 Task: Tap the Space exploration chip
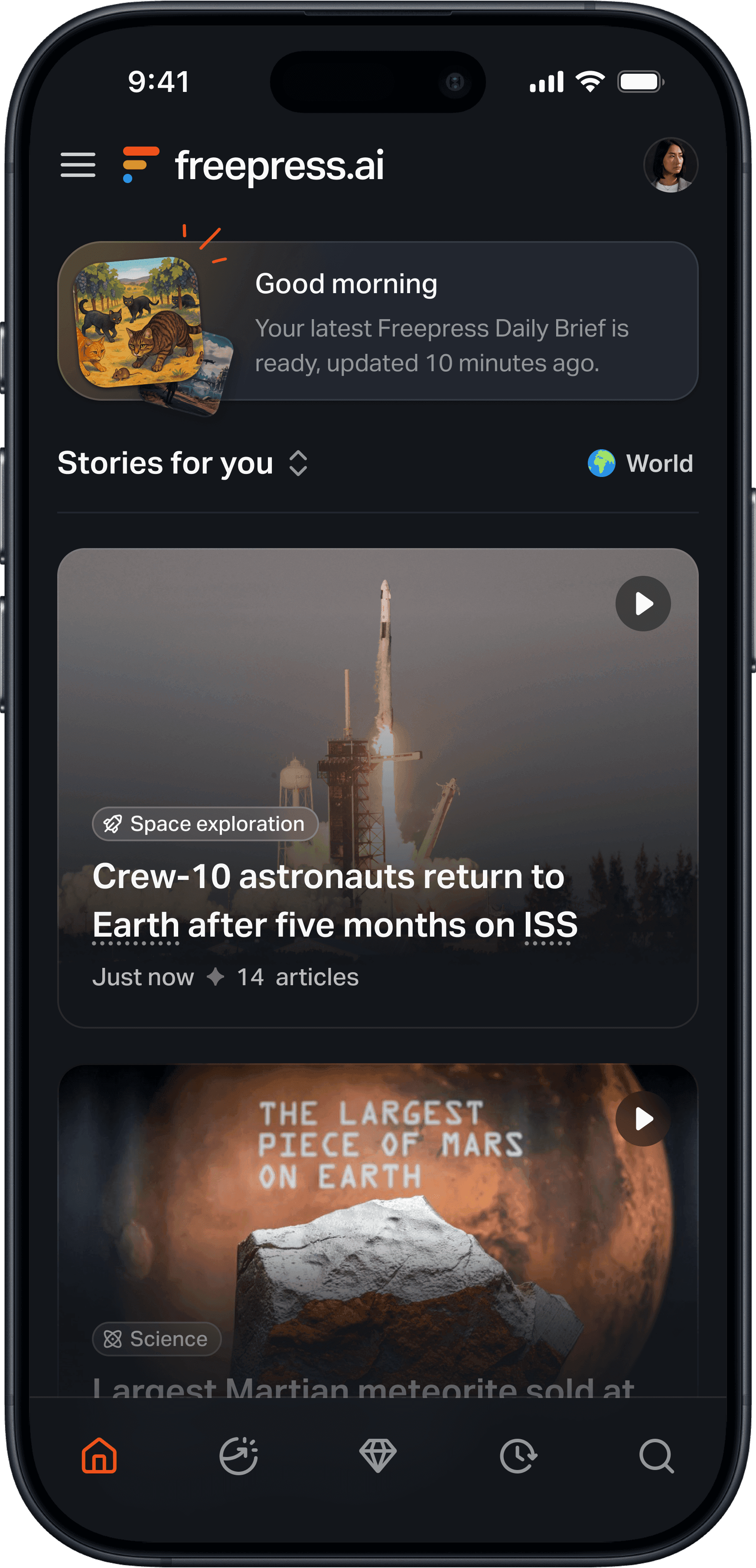[x=205, y=824]
